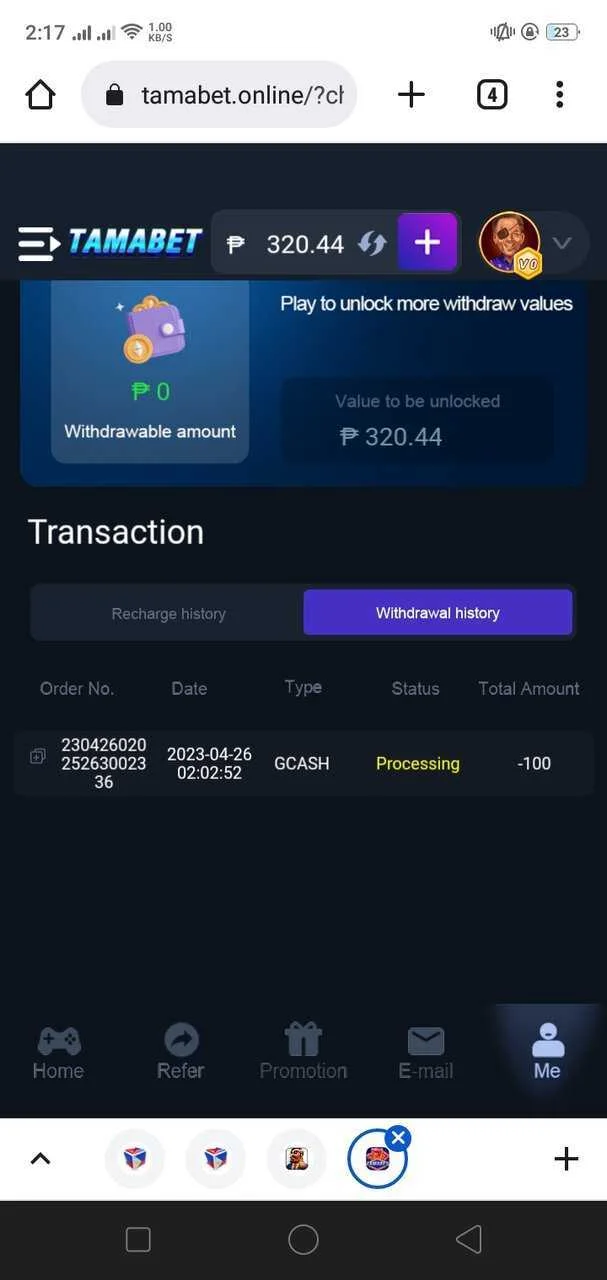Copy the order number of the GCASH withdrawal
Image resolution: width=607 pixels, height=1280 pixels.
click(x=38, y=757)
